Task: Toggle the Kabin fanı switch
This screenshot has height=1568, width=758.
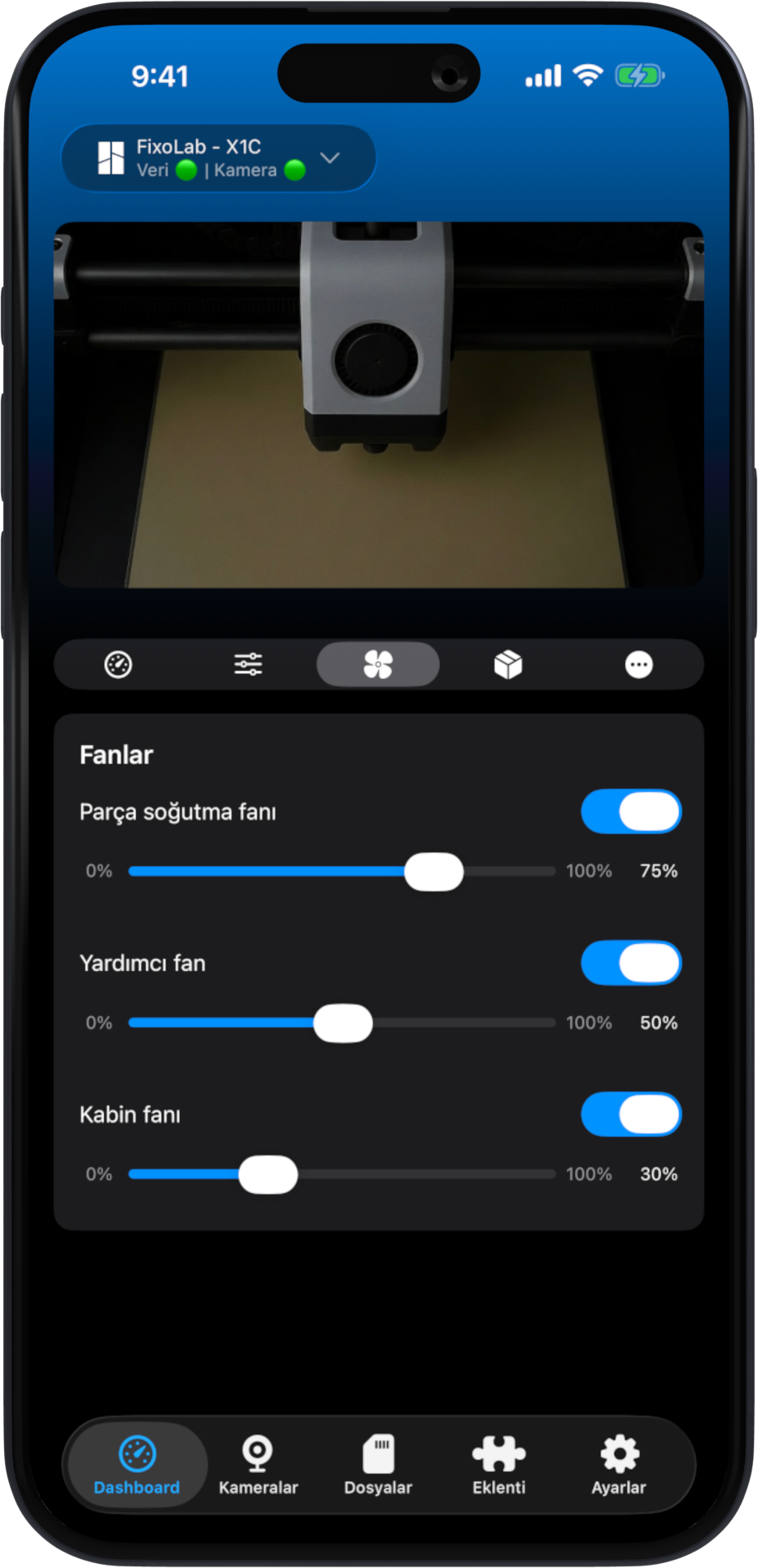Action: [x=631, y=1114]
